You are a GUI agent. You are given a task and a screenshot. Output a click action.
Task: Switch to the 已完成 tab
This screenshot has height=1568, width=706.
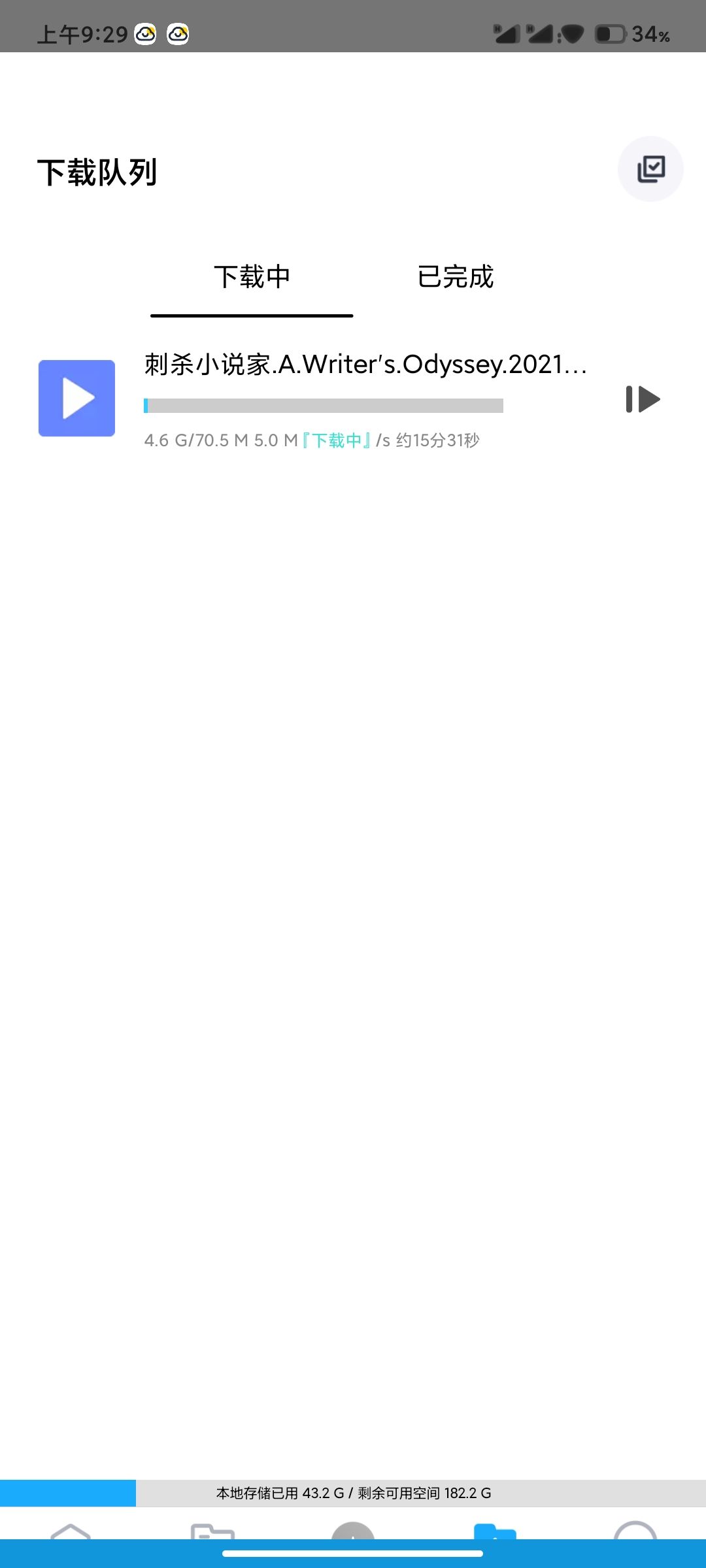click(456, 277)
